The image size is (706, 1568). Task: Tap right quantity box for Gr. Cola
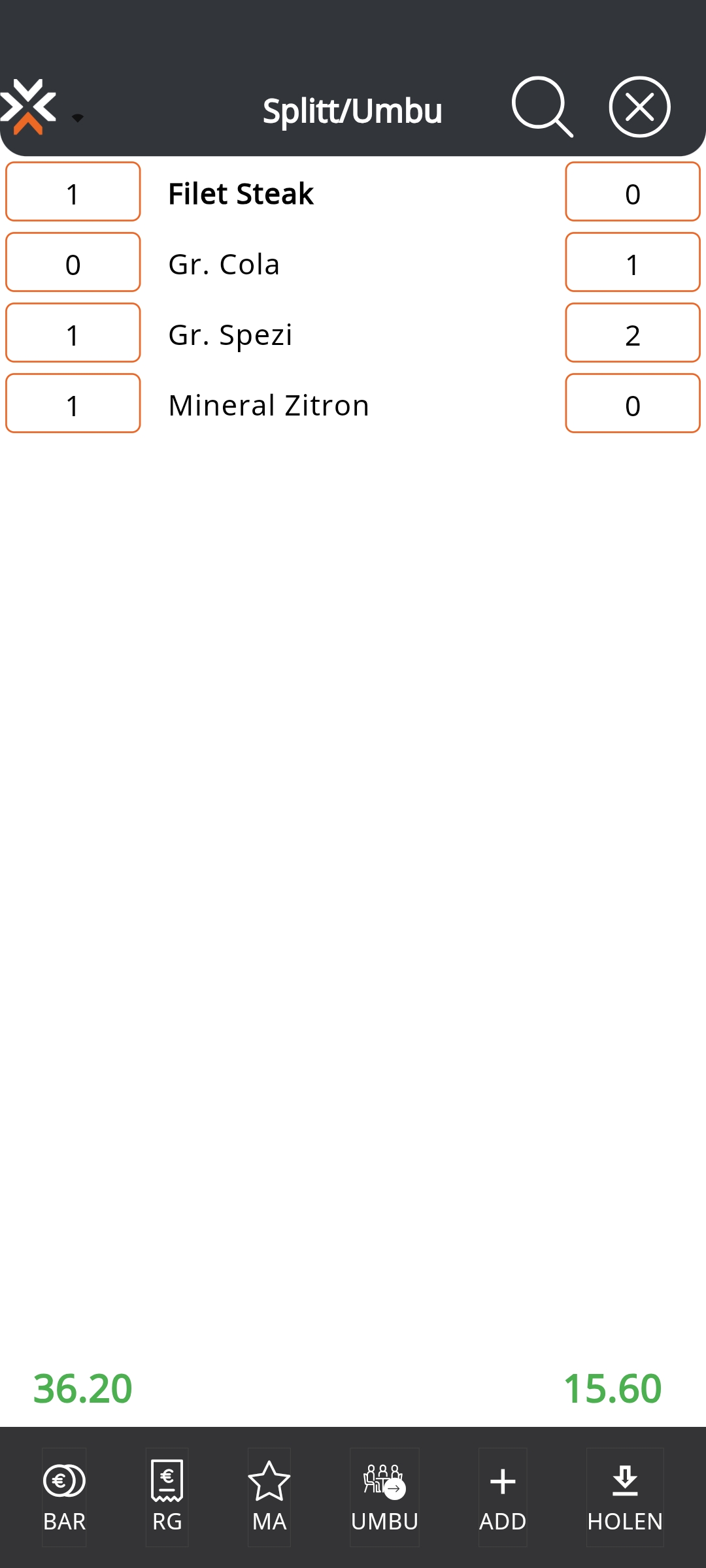(x=632, y=263)
